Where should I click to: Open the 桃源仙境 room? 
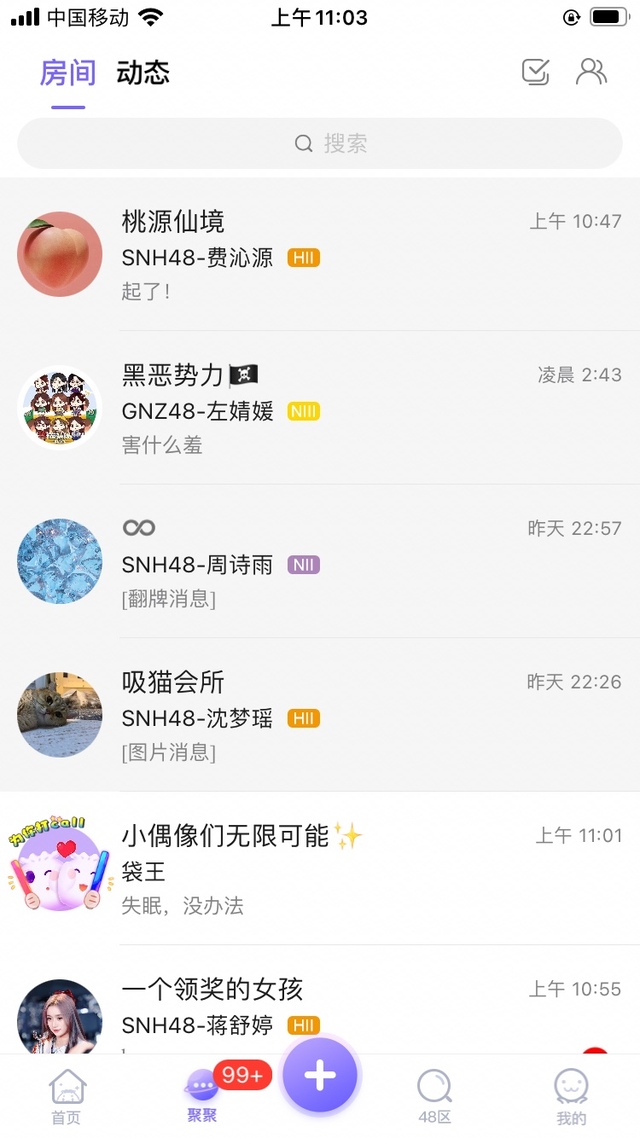(x=320, y=255)
